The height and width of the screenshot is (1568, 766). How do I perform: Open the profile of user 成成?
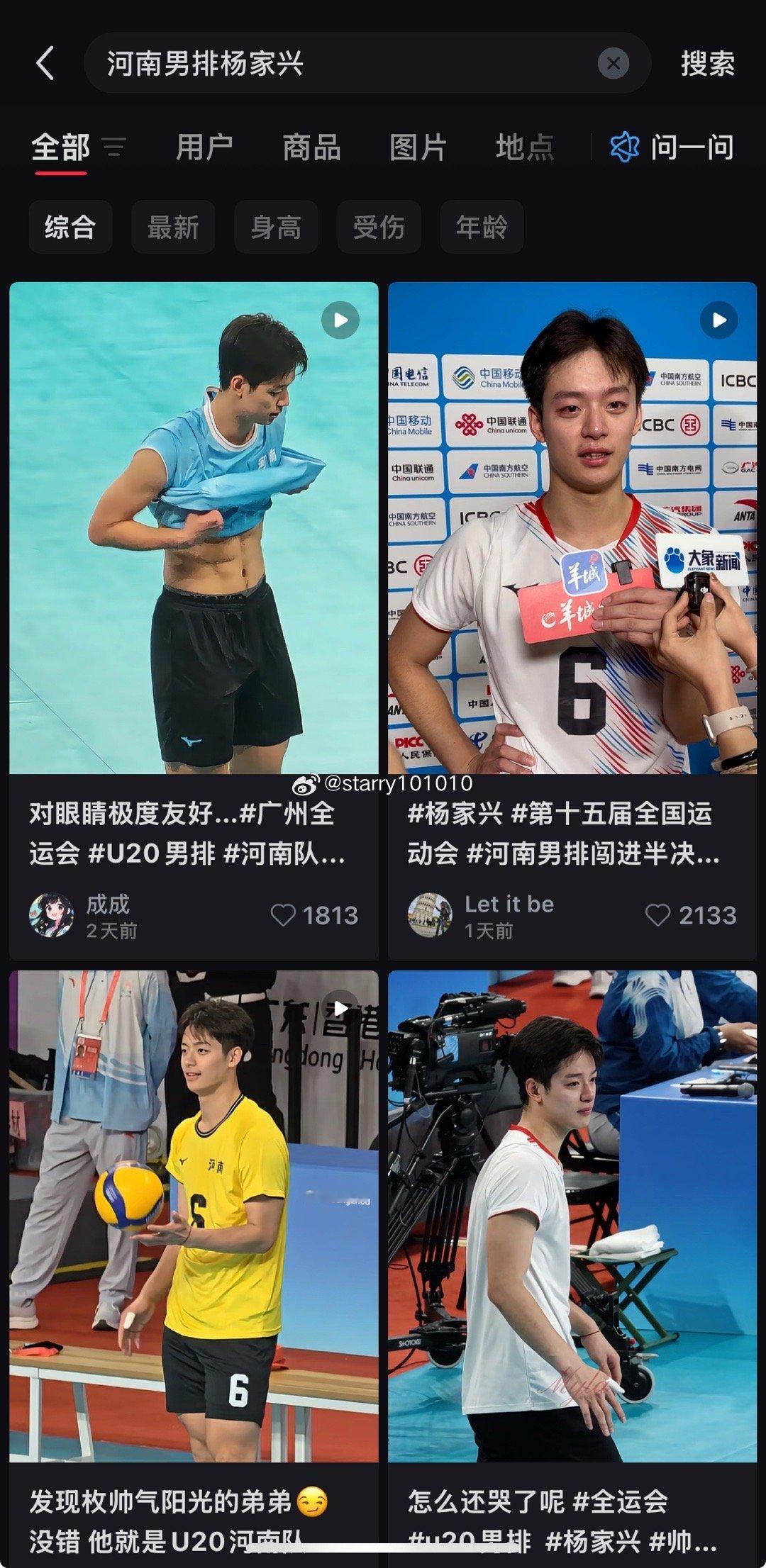(x=50, y=915)
